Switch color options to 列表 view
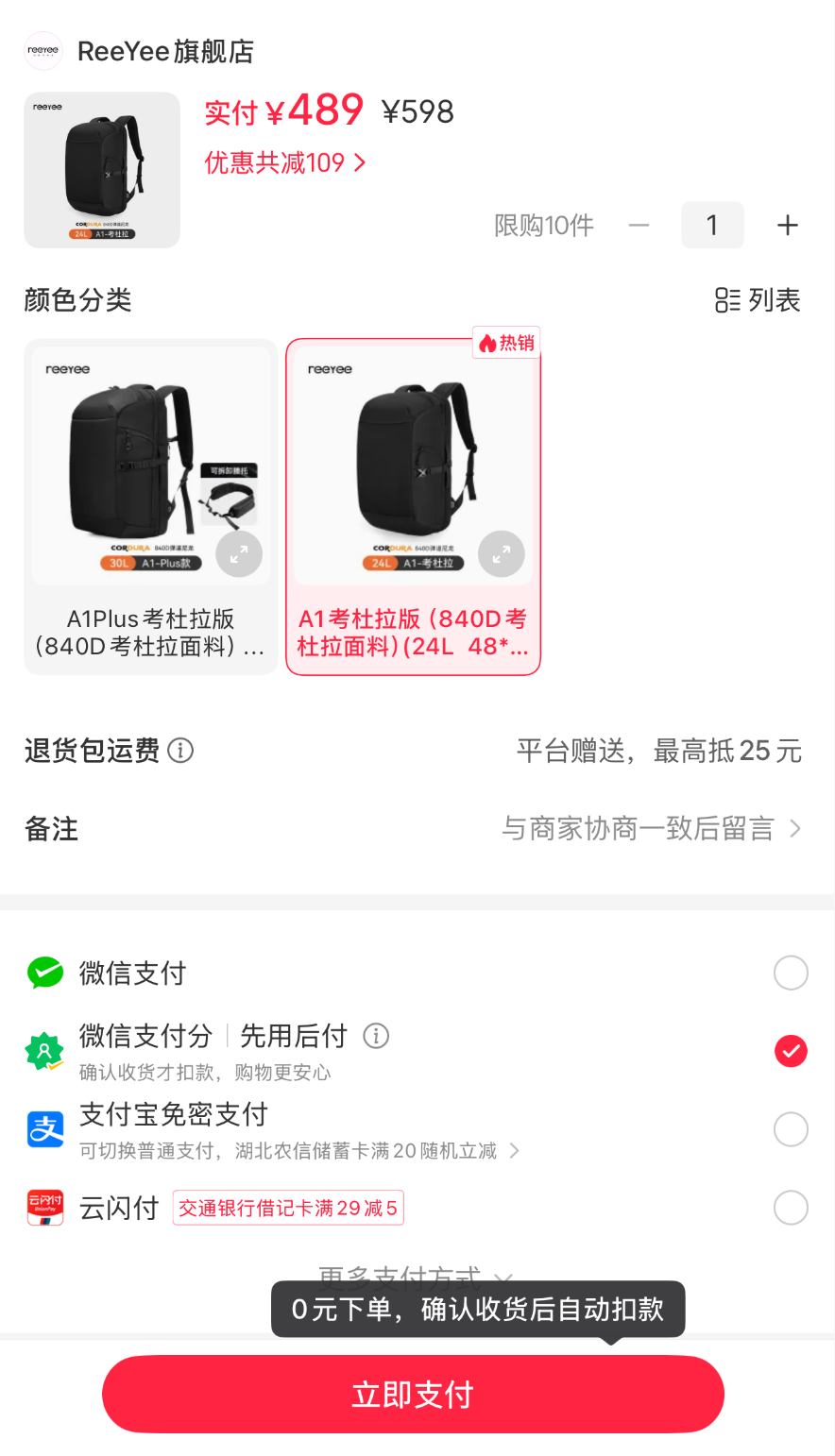835x1456 pixels. click(758, 300)
